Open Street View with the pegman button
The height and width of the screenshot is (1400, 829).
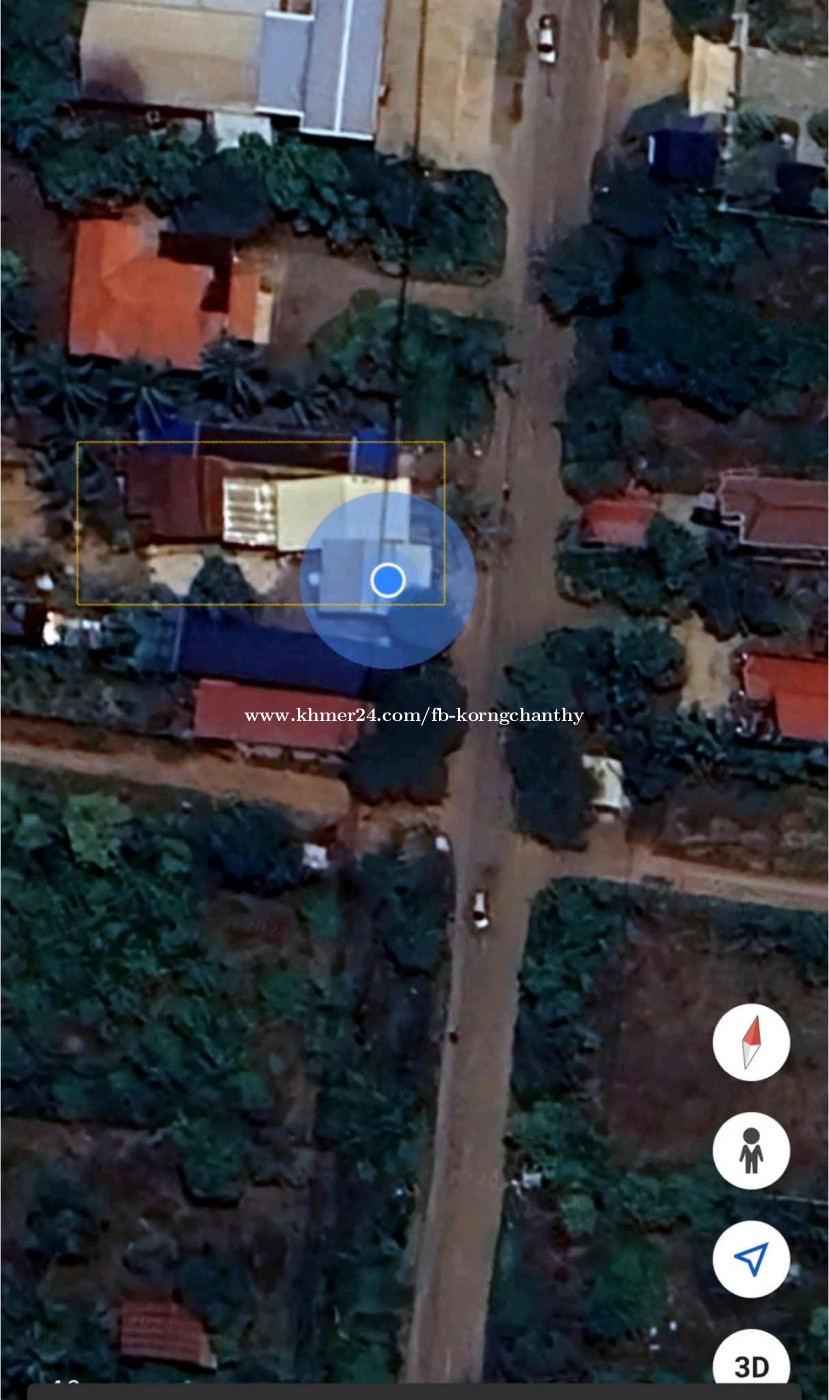(x=751, y=1151)
